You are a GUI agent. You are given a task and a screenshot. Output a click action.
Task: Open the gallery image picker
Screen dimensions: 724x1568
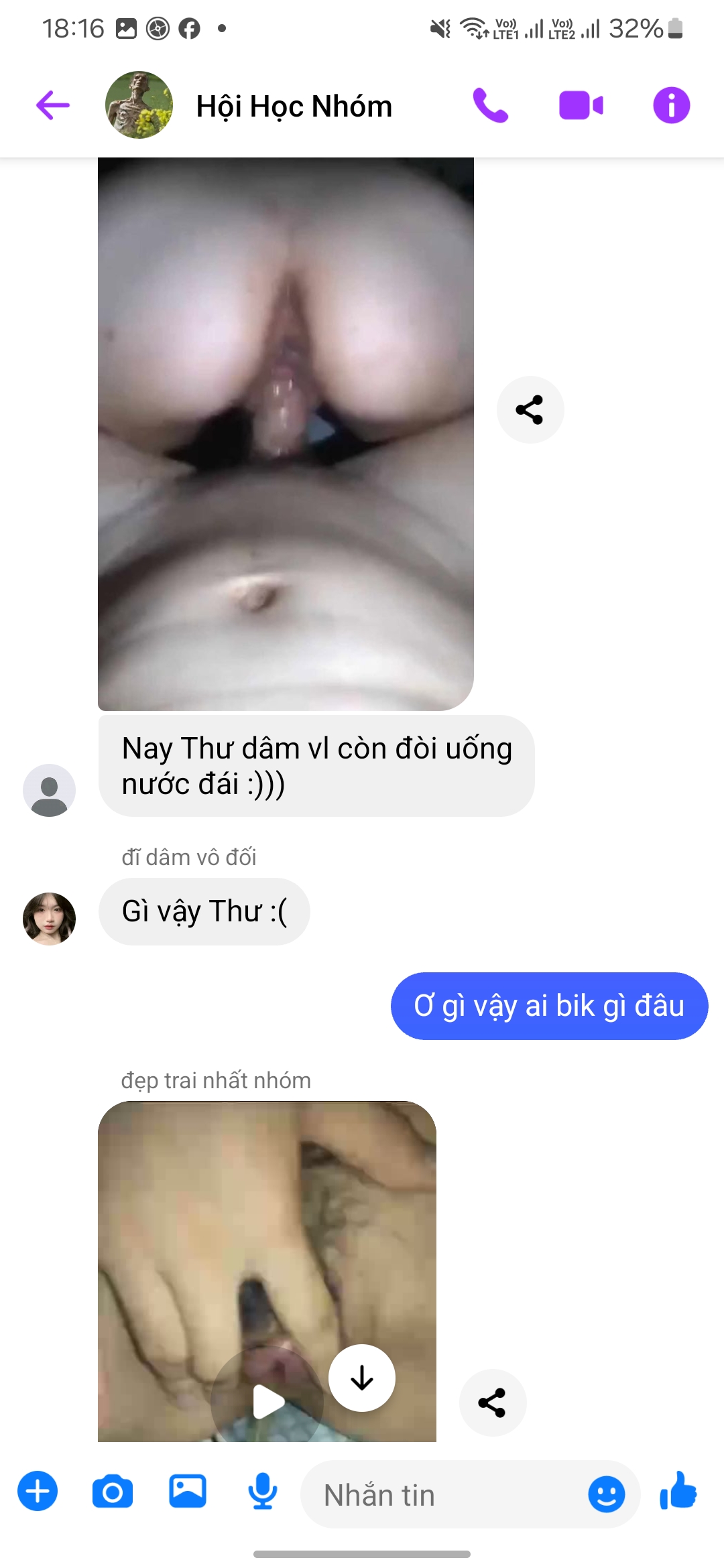tap(188, 1491)
